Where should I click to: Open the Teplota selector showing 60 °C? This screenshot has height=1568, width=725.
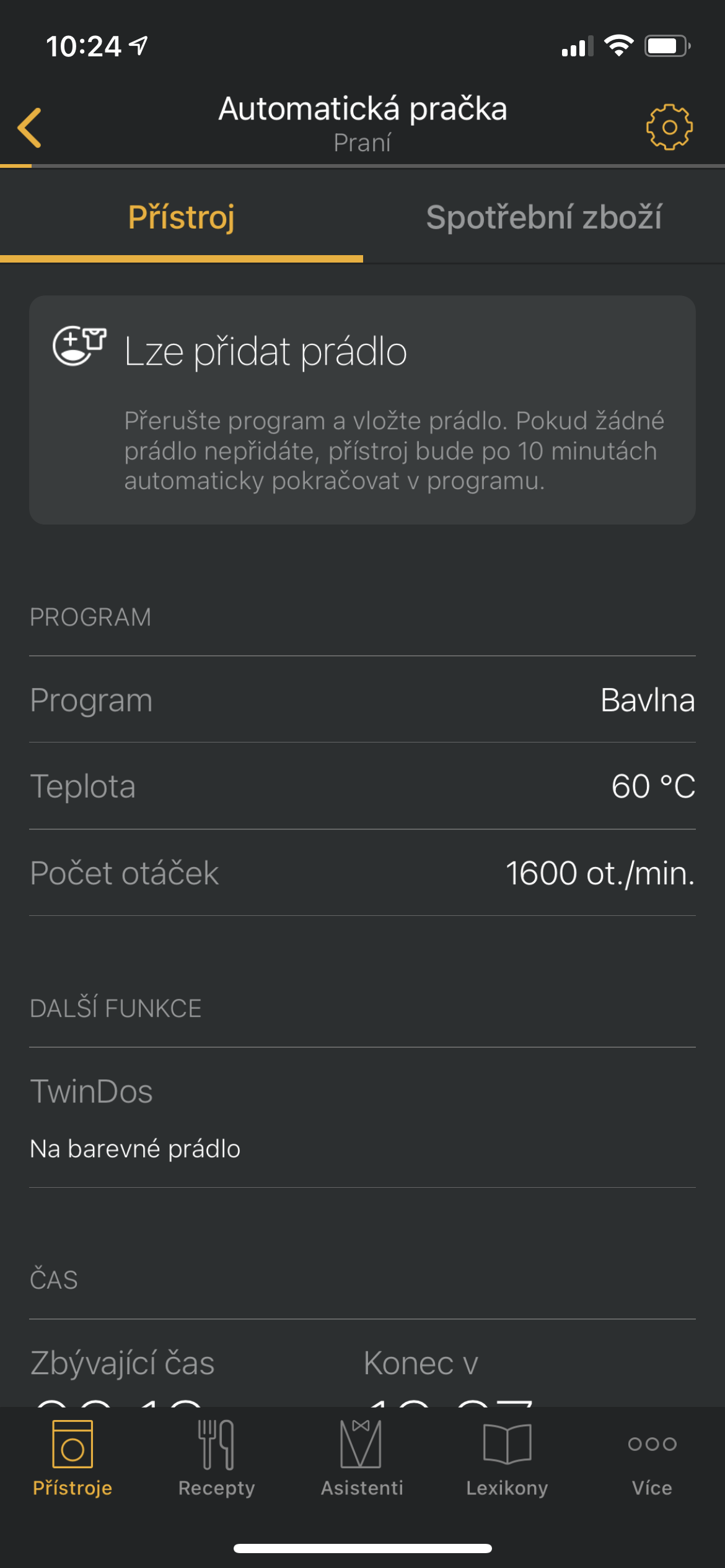[362, 786]
